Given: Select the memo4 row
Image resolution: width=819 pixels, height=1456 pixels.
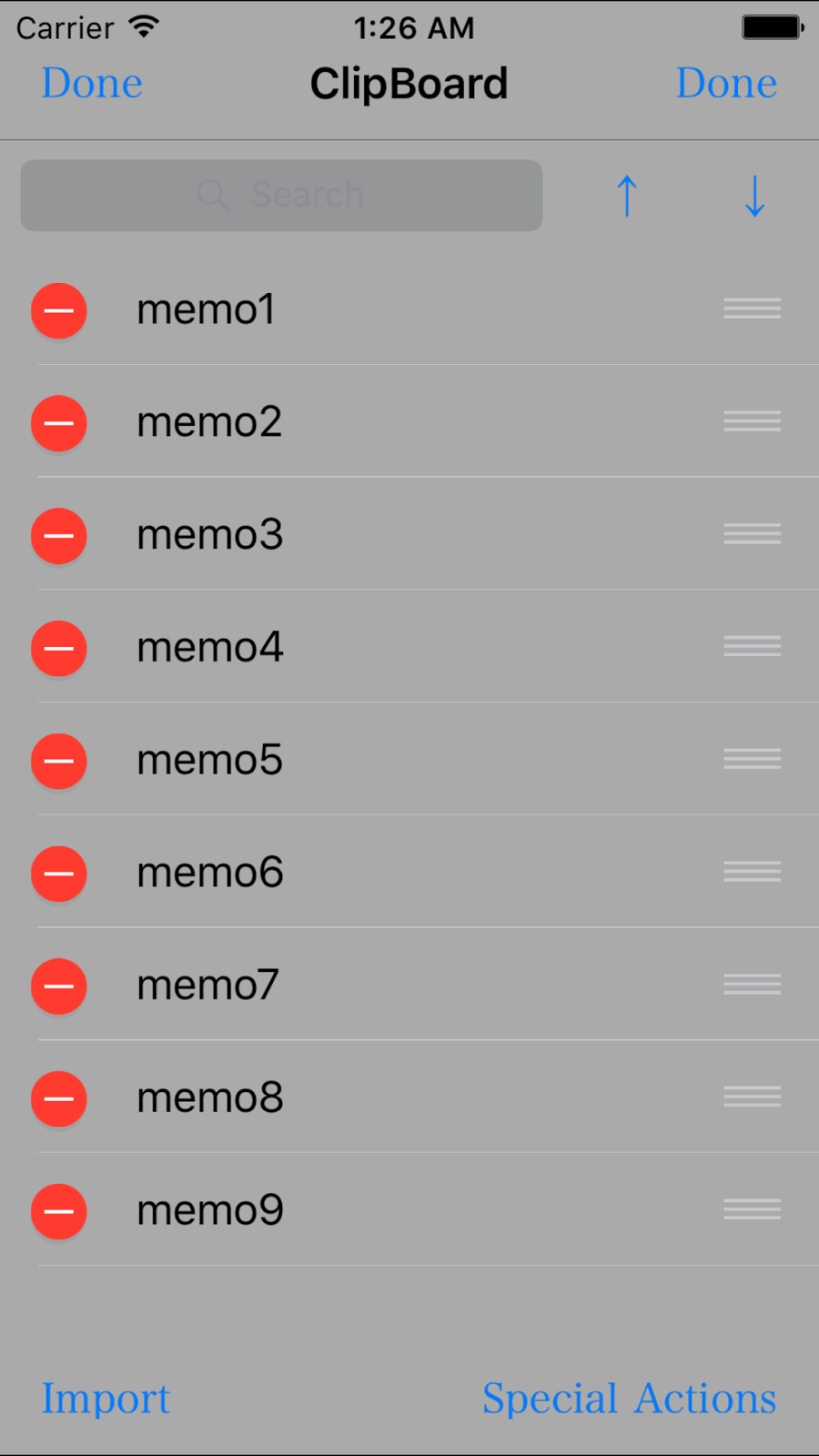Looking at the screenshot, I should [409, 647].
